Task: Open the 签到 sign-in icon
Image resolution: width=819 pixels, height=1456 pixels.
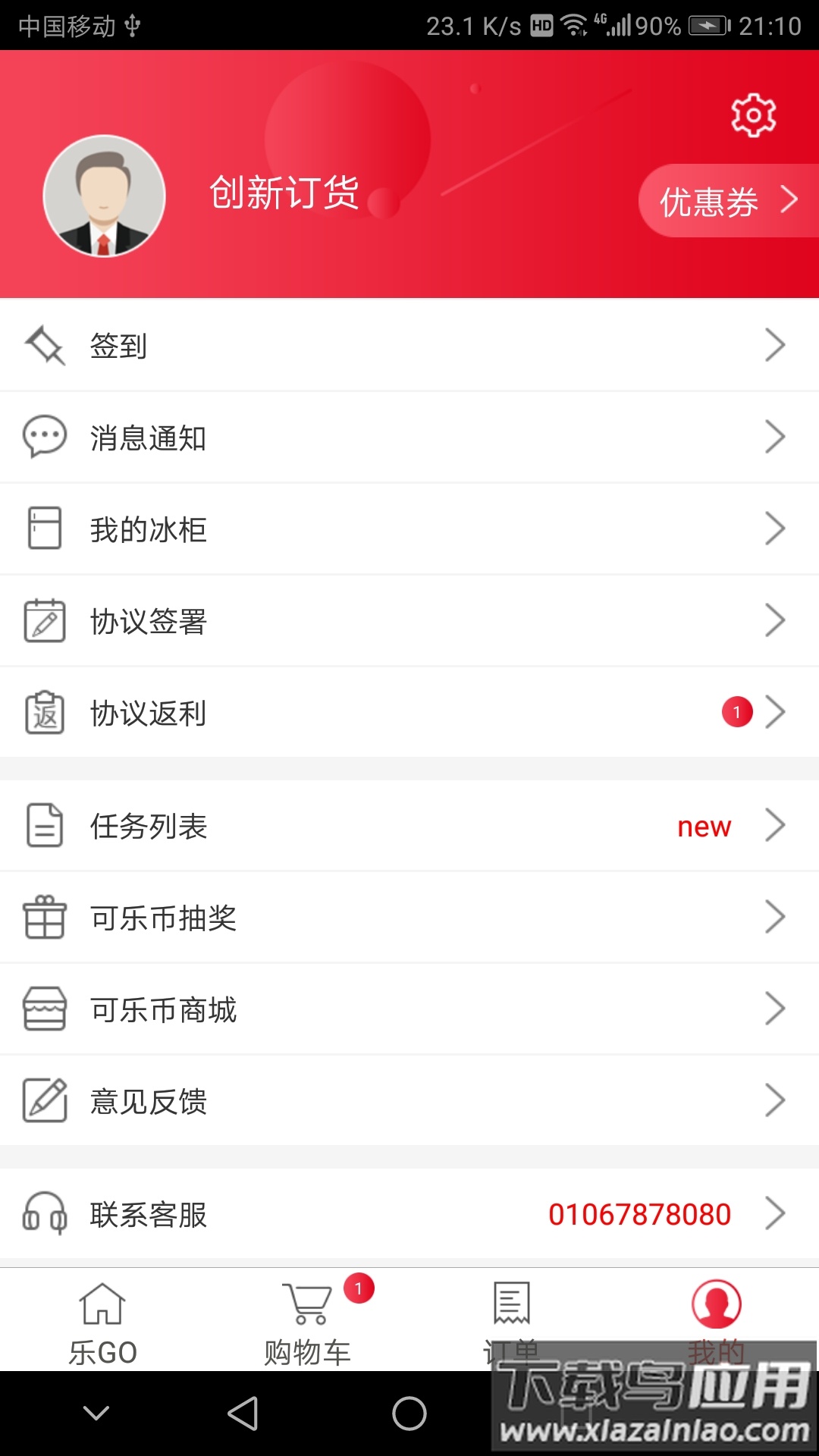Action: 45,345
